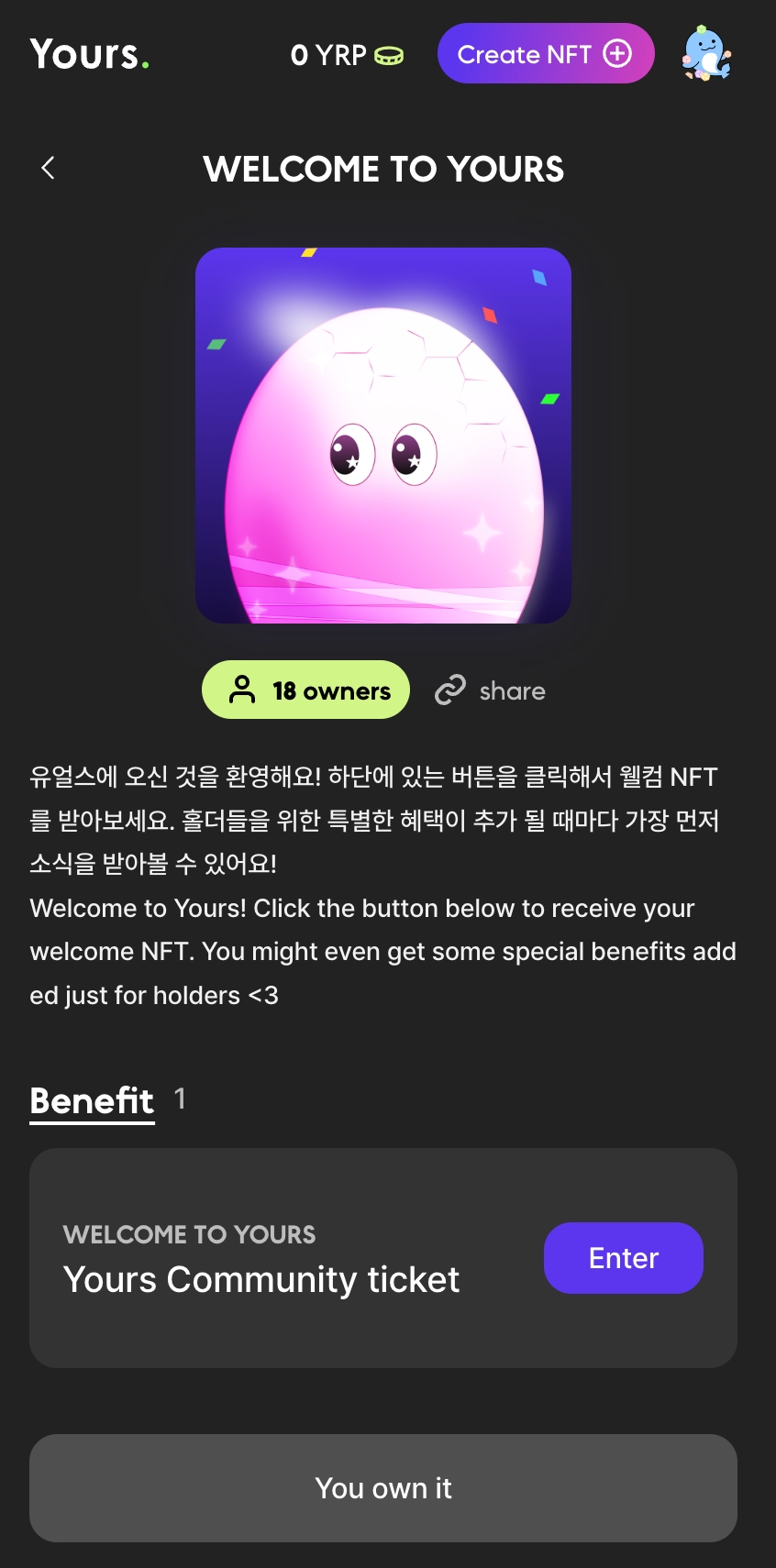
Task: Go back using the arrow icon
Action: (49, 168)
